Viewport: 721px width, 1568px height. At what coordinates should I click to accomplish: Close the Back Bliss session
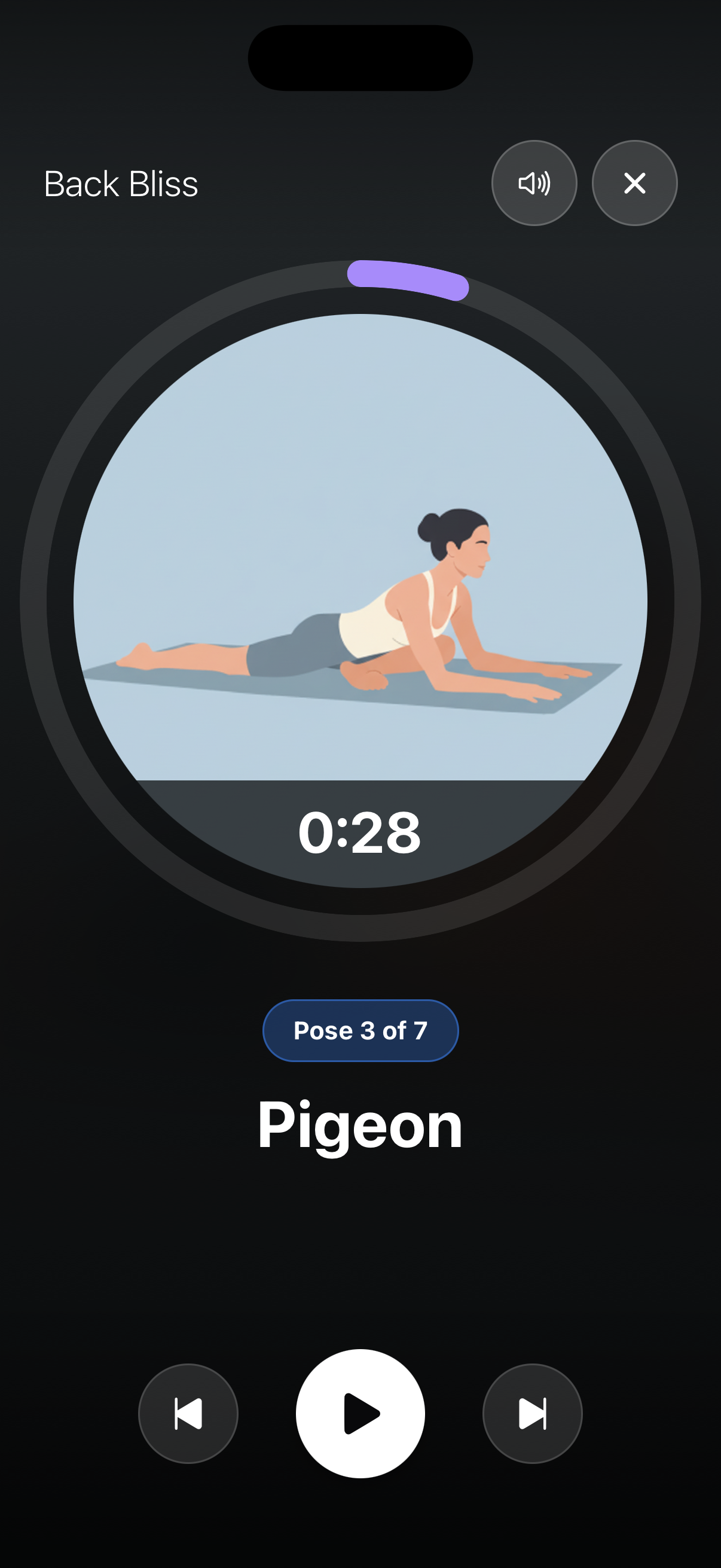click(634, 183)
